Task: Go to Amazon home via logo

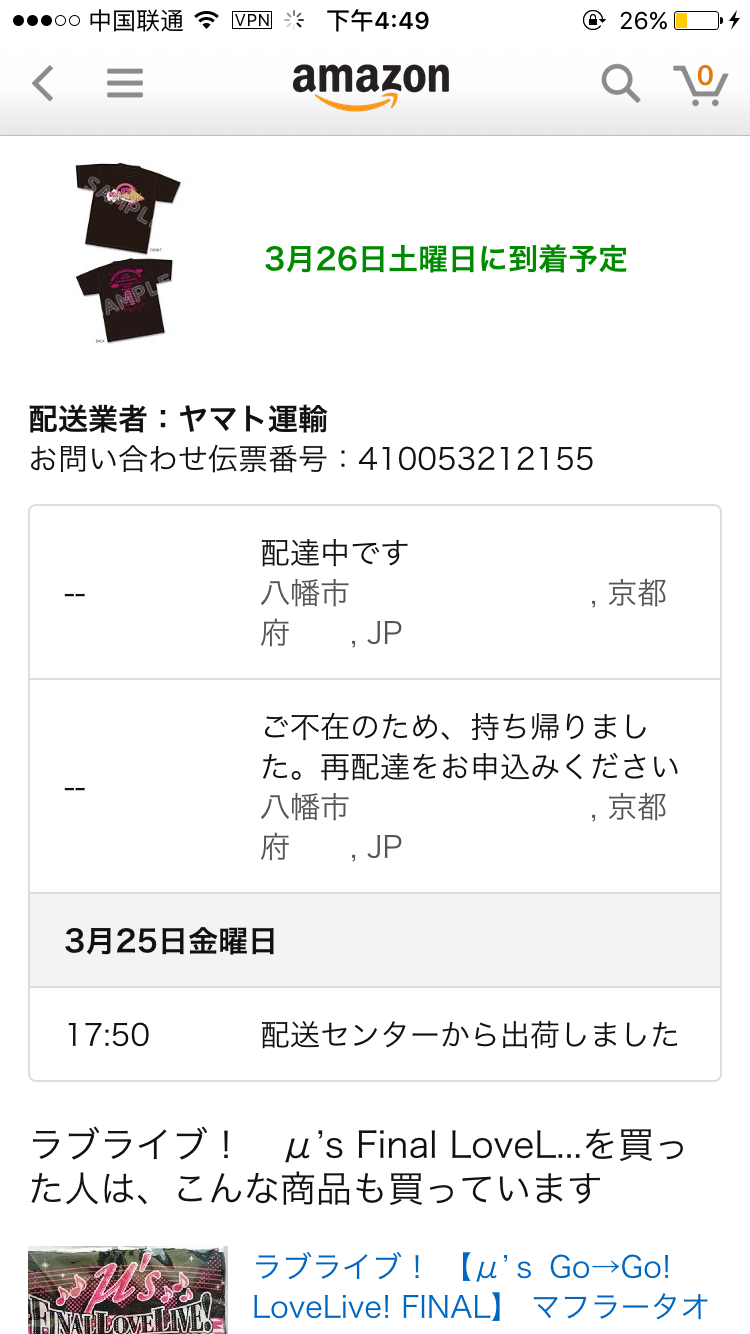Action: coord(371,84)
